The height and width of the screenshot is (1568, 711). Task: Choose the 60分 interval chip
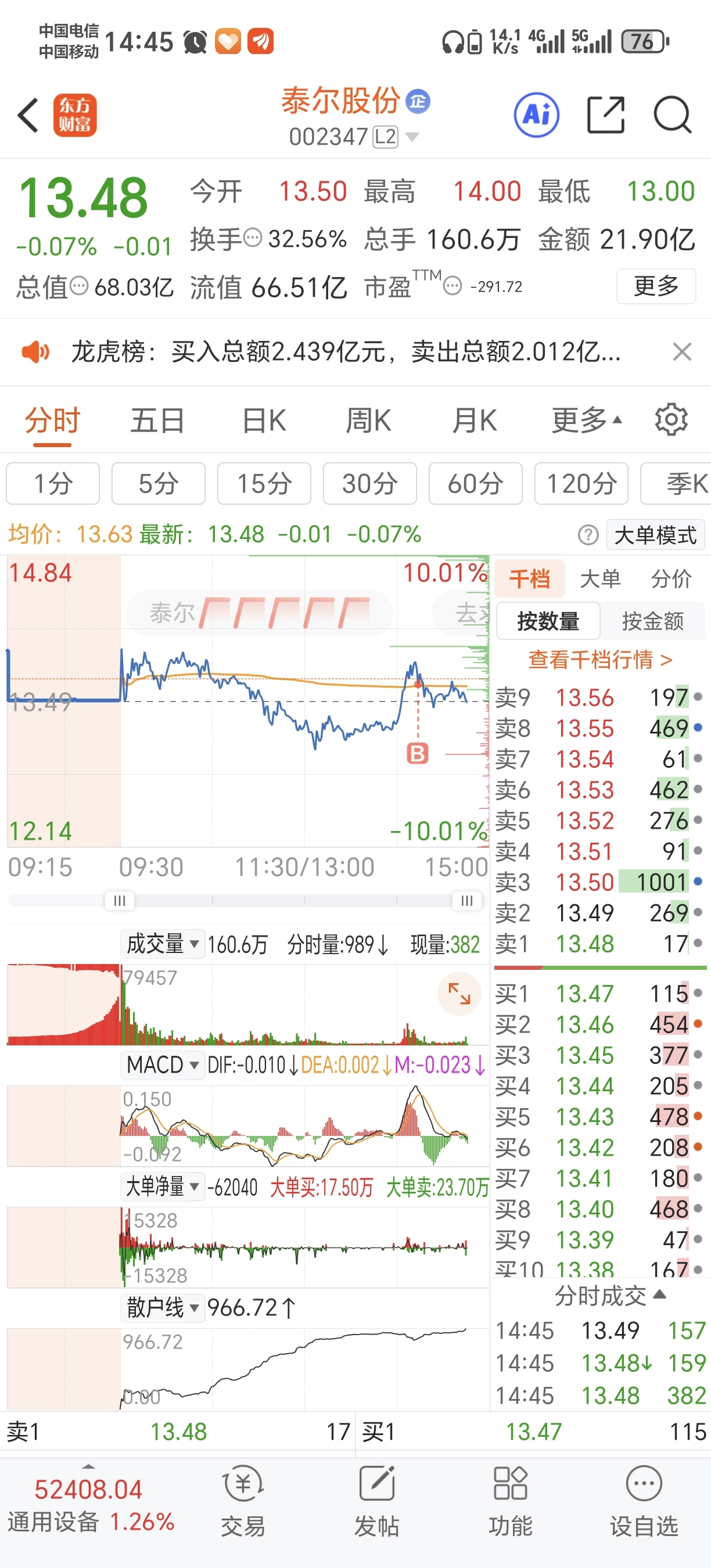tap(475, 484)
